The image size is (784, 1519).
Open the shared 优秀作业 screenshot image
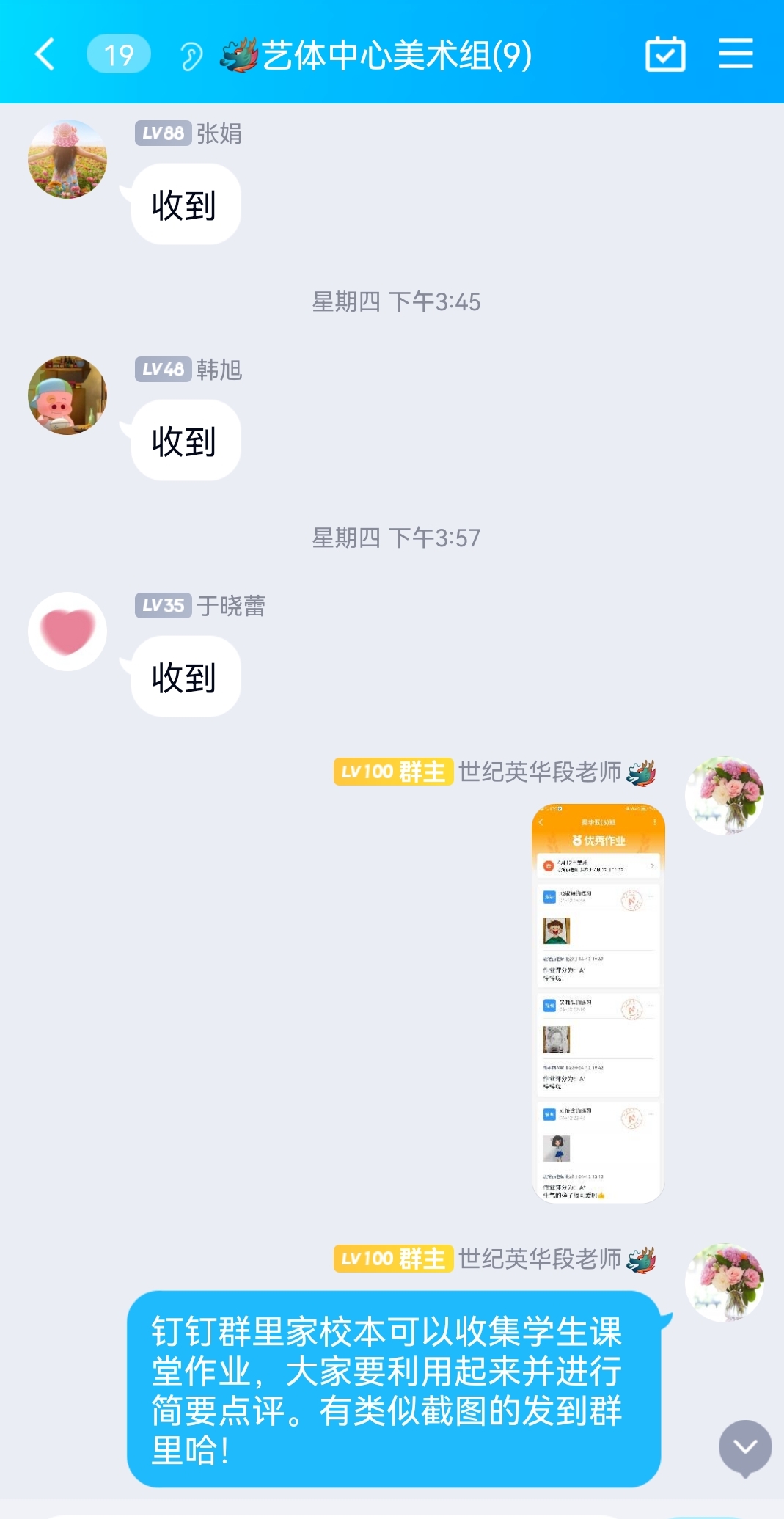click(x=598, y=1003)
